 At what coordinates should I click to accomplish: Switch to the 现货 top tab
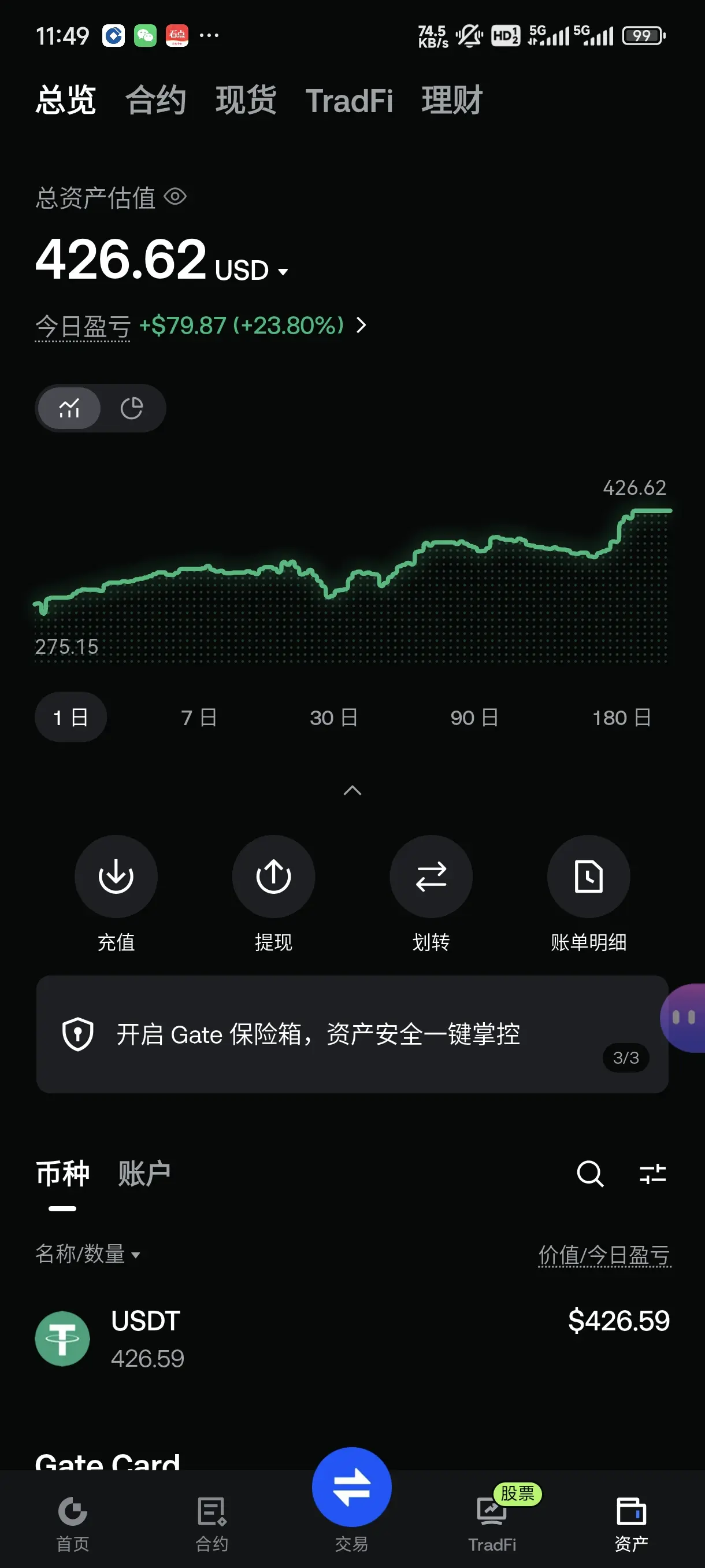tap(246, 101)
